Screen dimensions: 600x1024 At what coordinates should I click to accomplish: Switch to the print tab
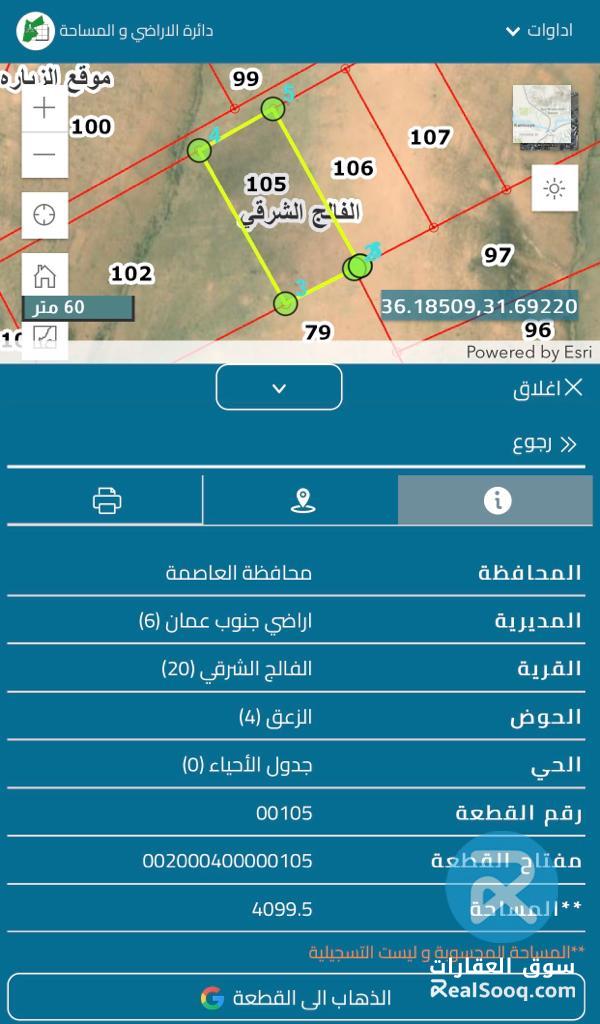[107, 500]
